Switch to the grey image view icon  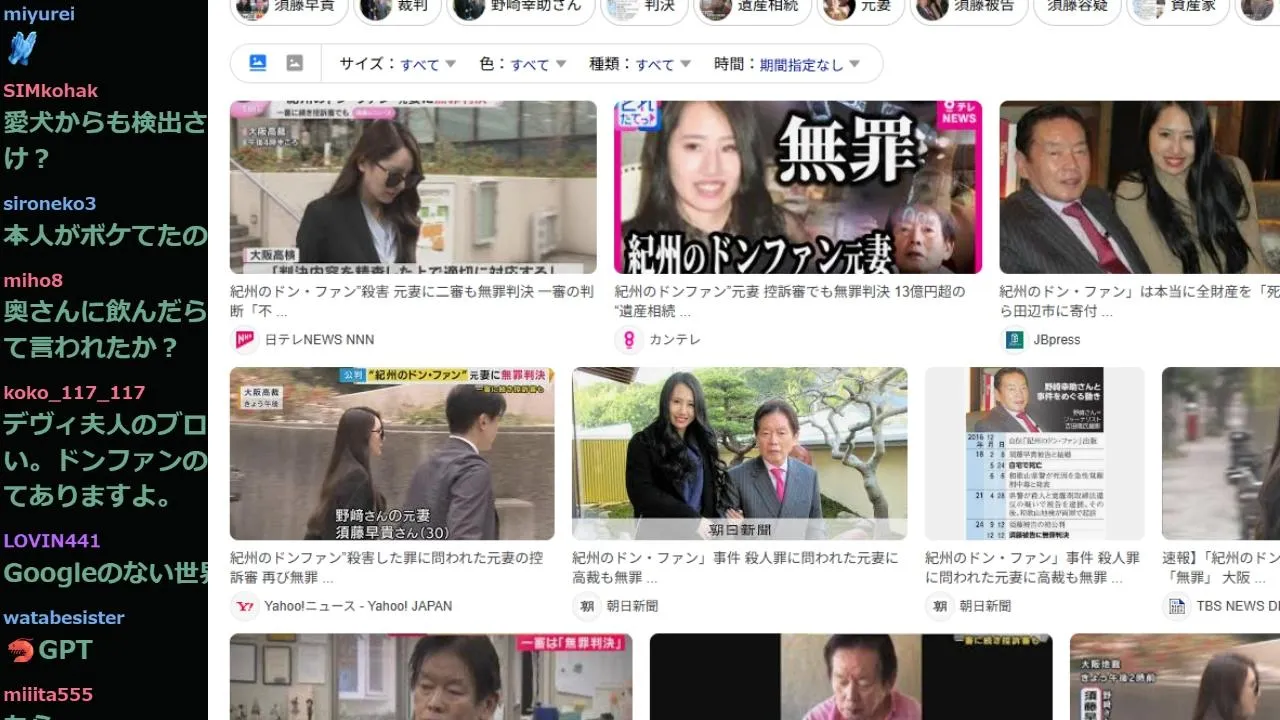point(294,63)
